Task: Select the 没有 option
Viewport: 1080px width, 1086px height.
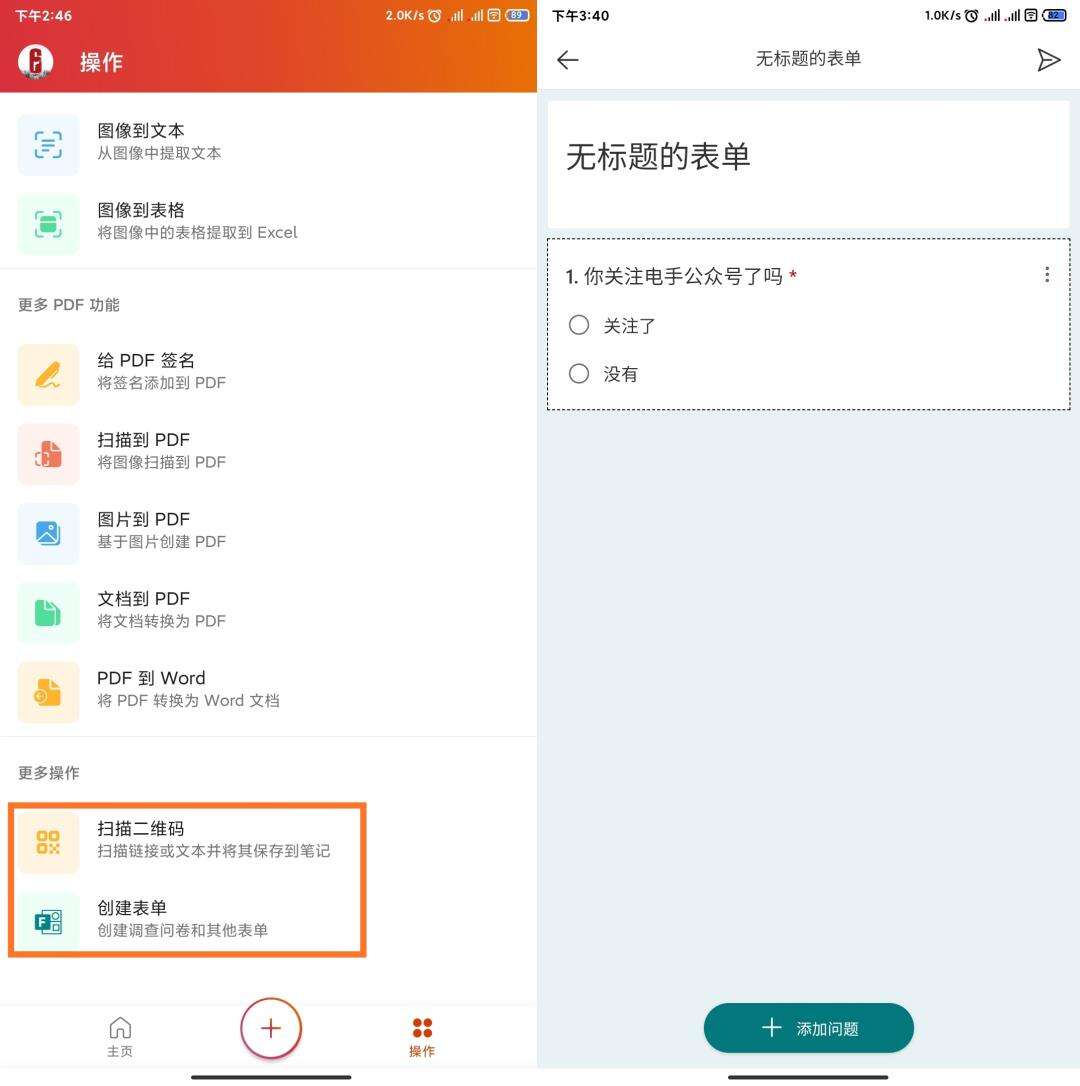Action: [579, 374]
